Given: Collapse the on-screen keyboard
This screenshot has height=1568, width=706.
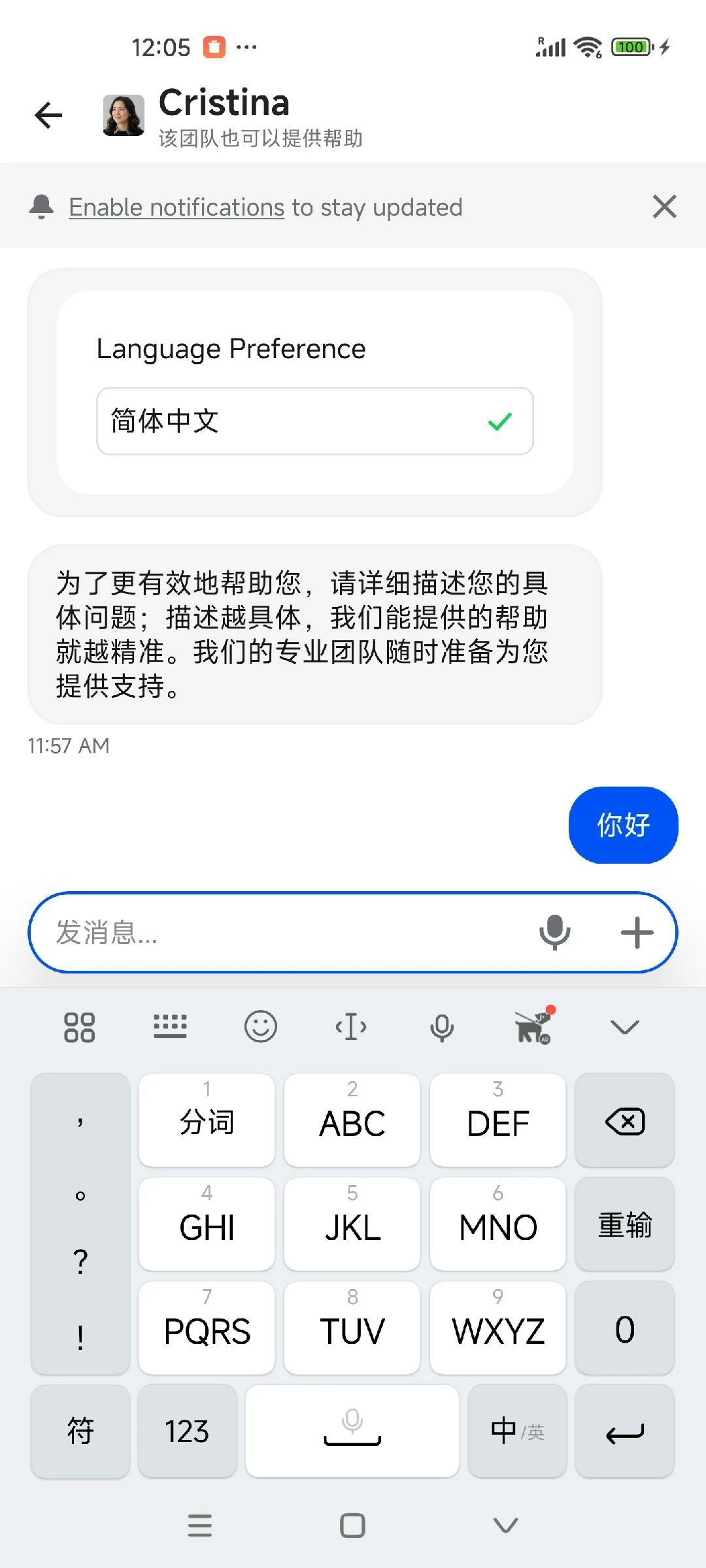Looking at the screenshot, I should click(624, 1027).
